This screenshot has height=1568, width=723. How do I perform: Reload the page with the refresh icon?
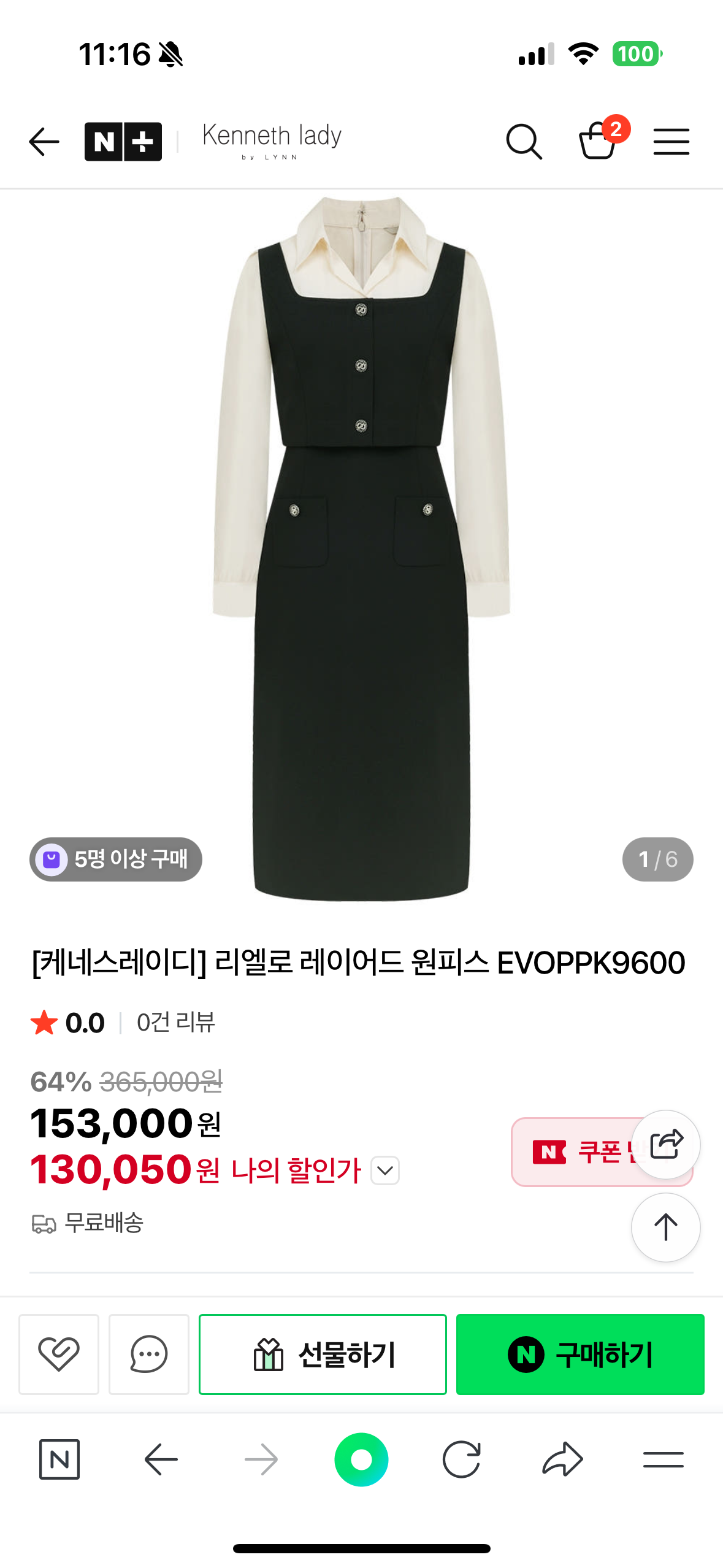pyautogui.click(x=461, y=1459)
